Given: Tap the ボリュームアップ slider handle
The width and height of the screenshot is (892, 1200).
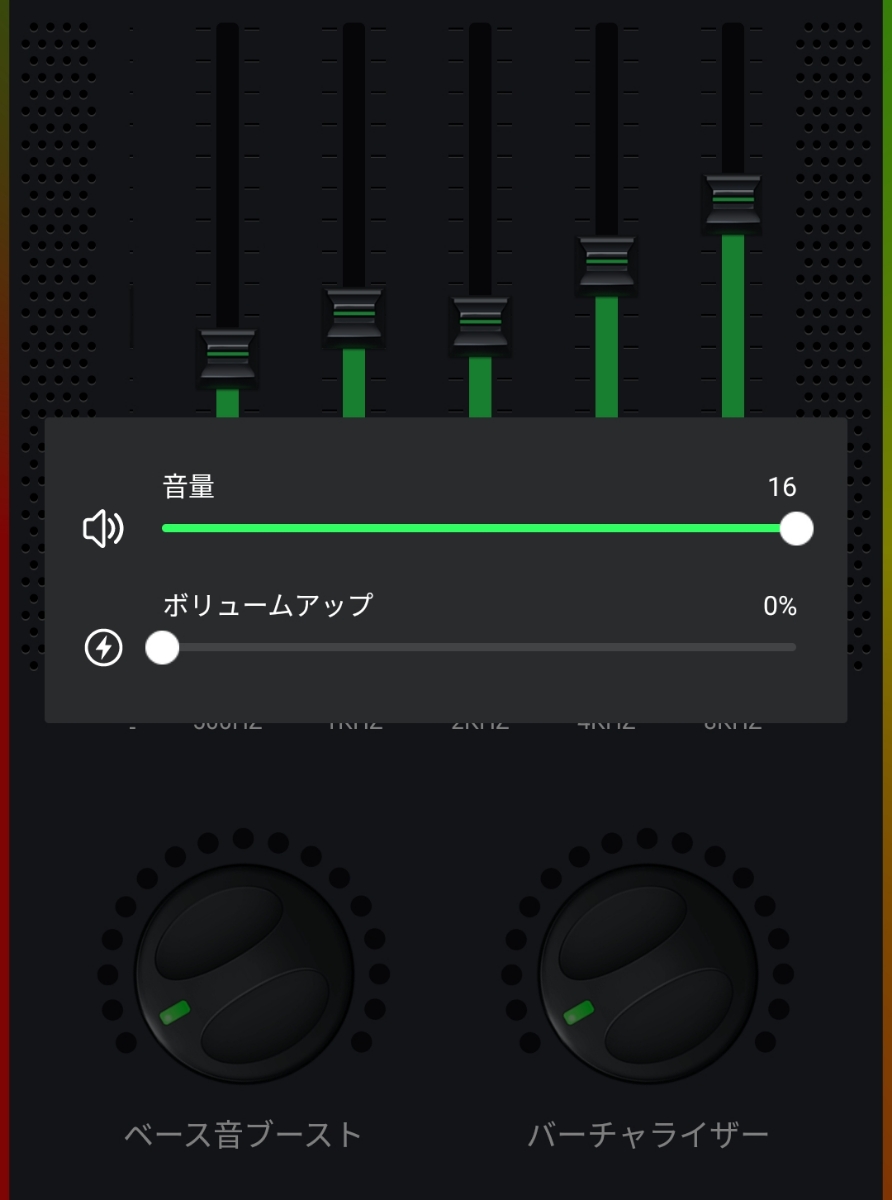Looking at the screenshot, I should (x=162, y=648).
